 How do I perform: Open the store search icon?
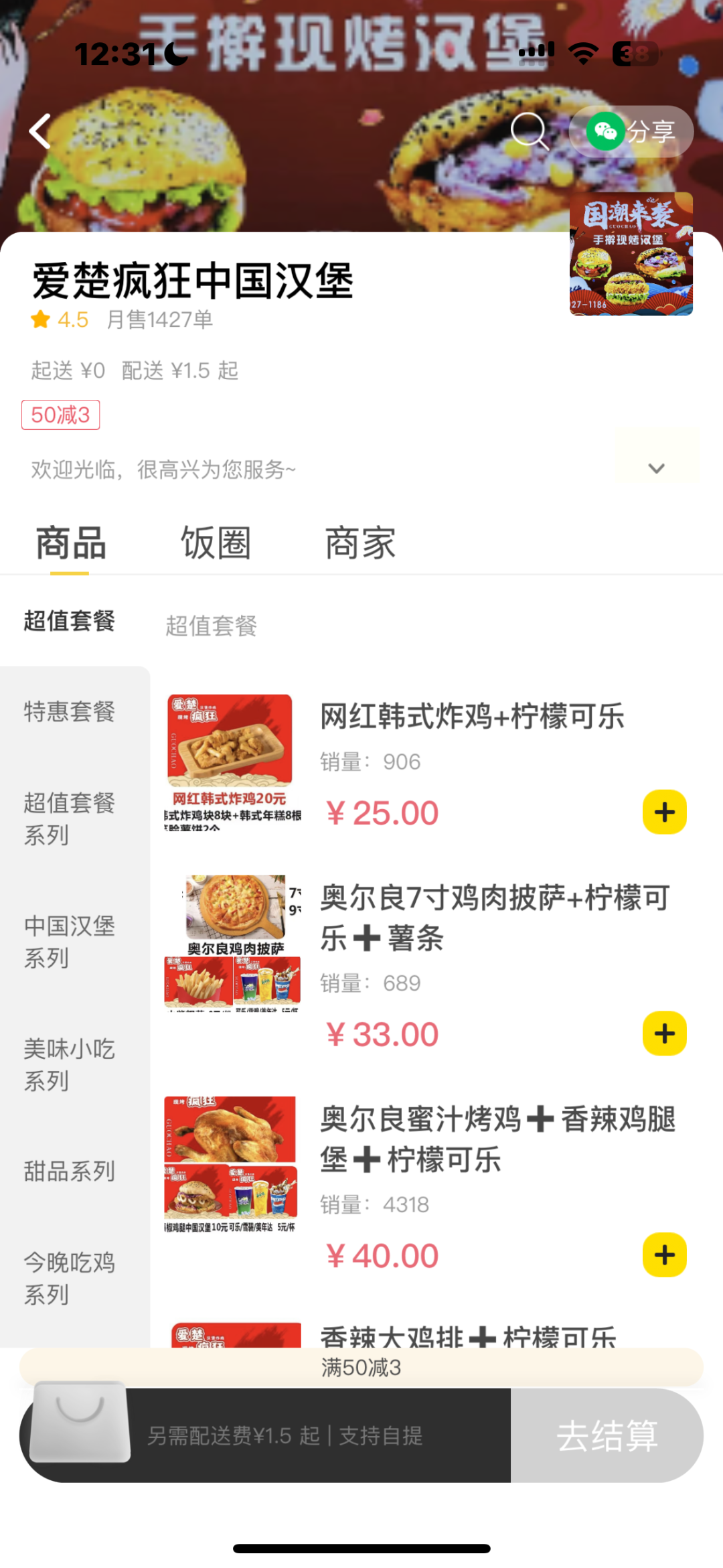(x=530, y=131)
